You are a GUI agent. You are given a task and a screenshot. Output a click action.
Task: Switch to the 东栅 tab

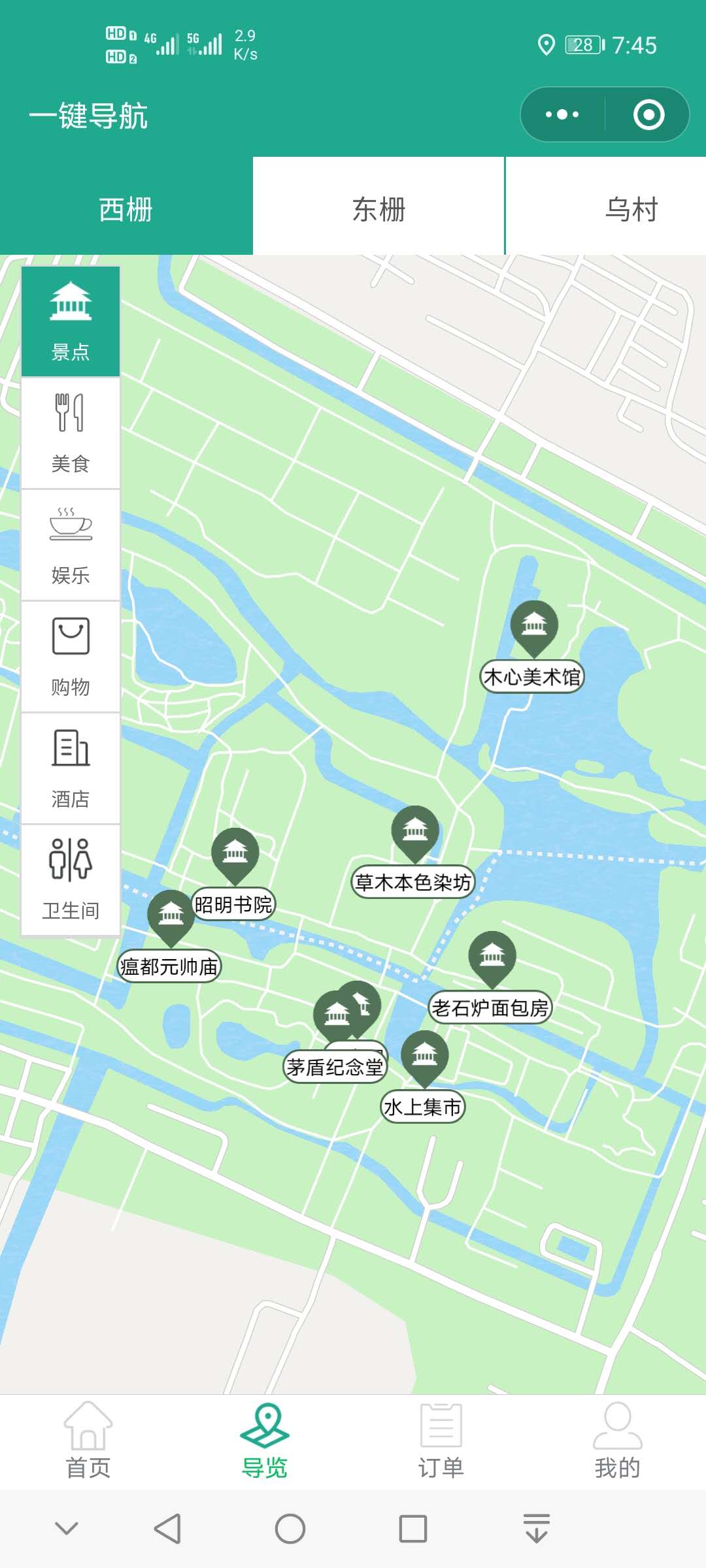point(378,209)
